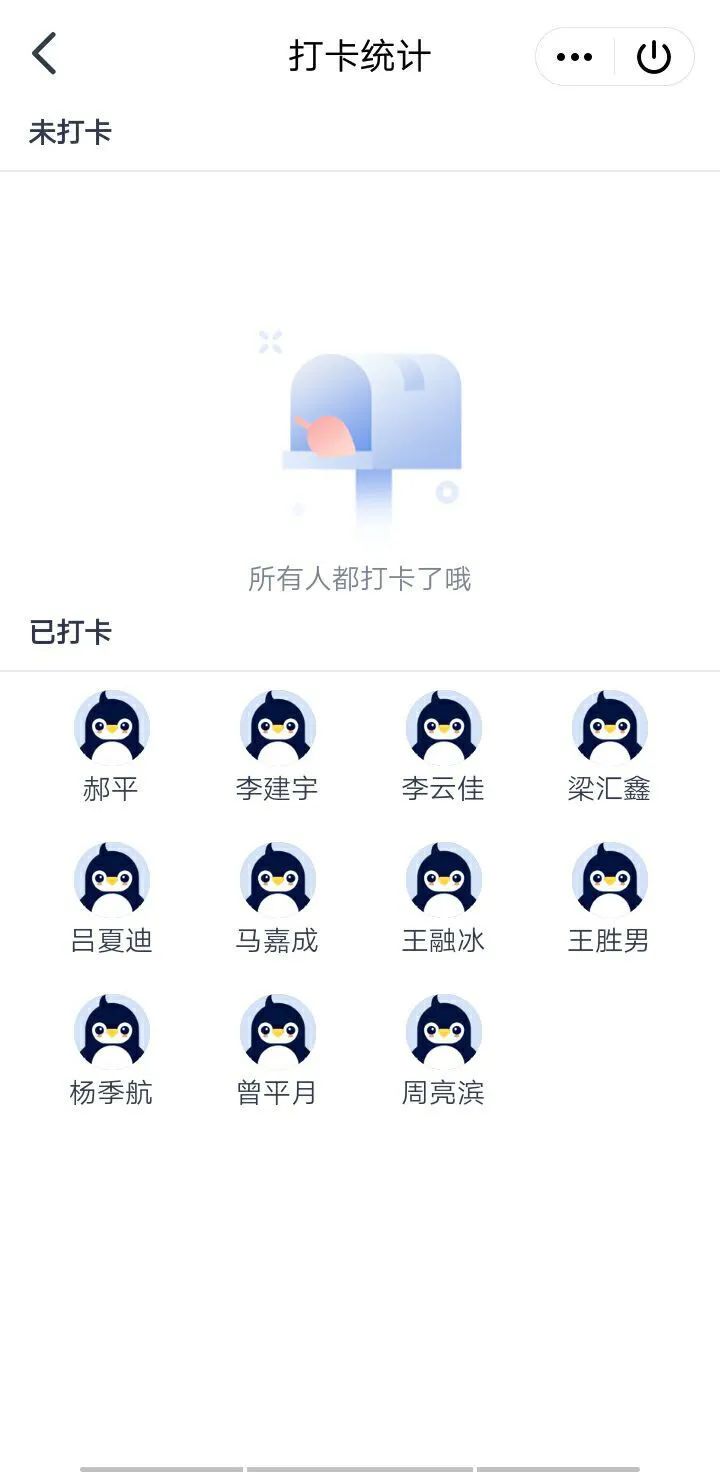The height and width of the screenshot is (1473, 720).
Task: Open 郝平's check-in profile
Action: (x=111, y=728)
